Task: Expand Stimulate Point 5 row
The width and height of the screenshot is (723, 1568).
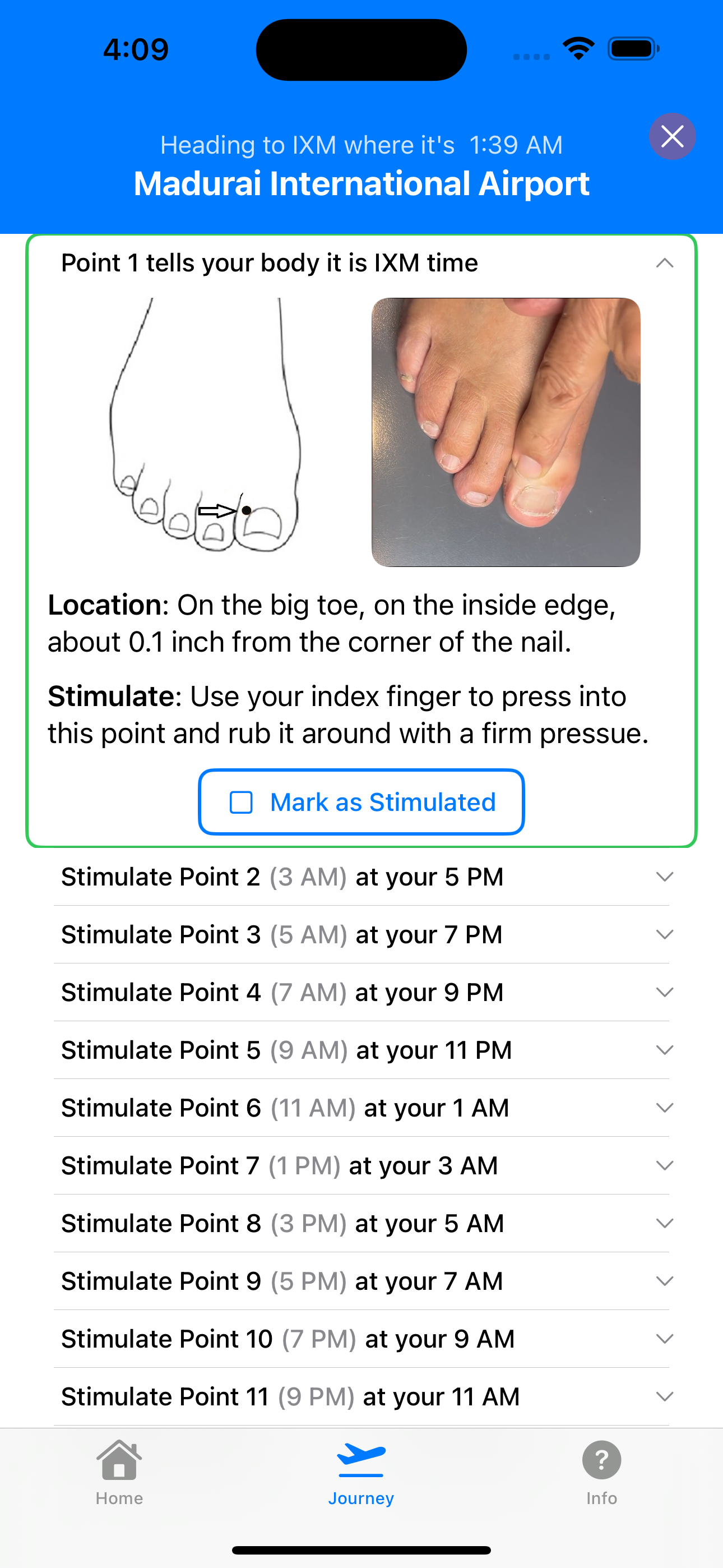Action: coord(664,1050)
